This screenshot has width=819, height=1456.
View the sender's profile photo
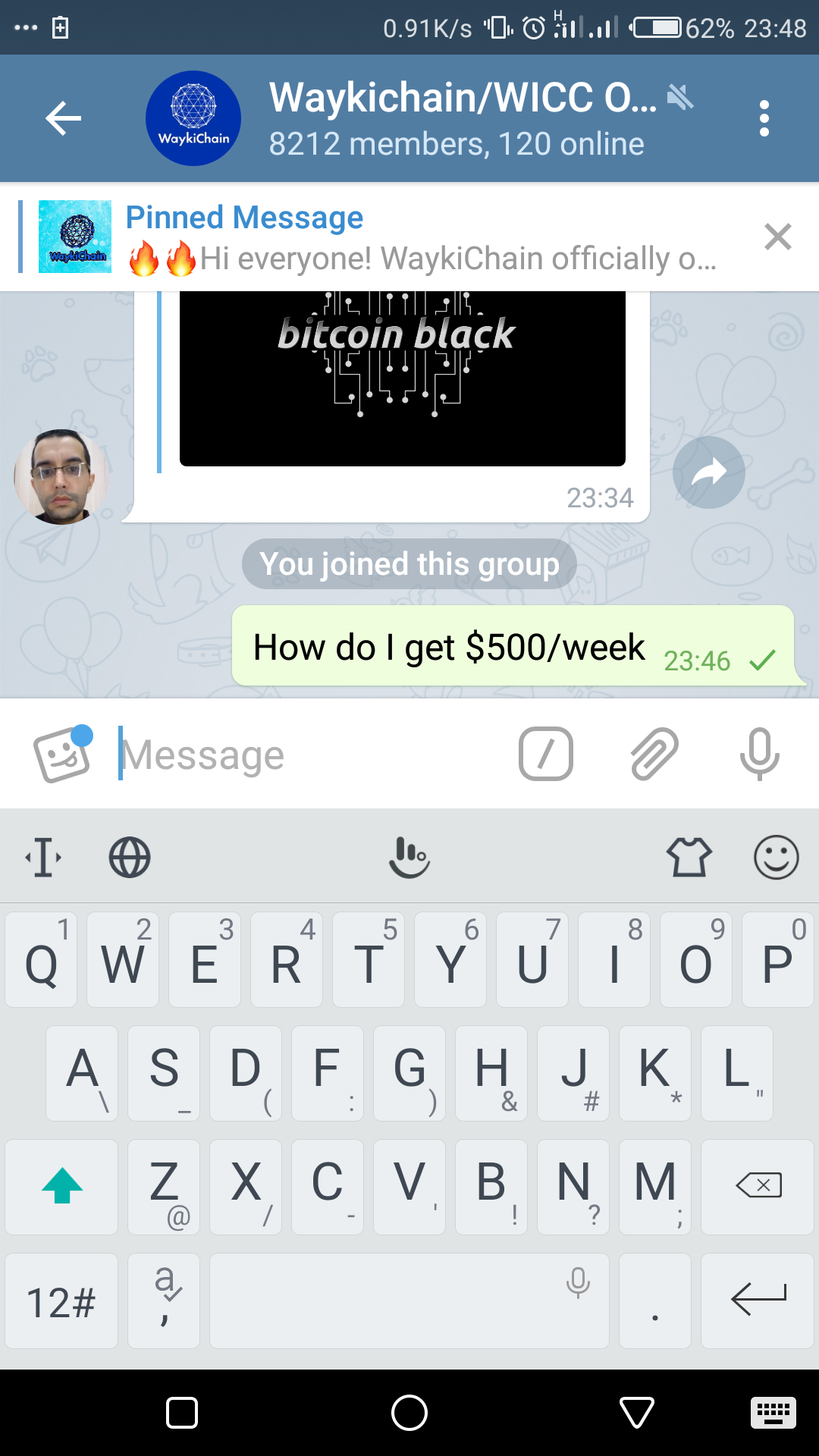tap(61, 477)
